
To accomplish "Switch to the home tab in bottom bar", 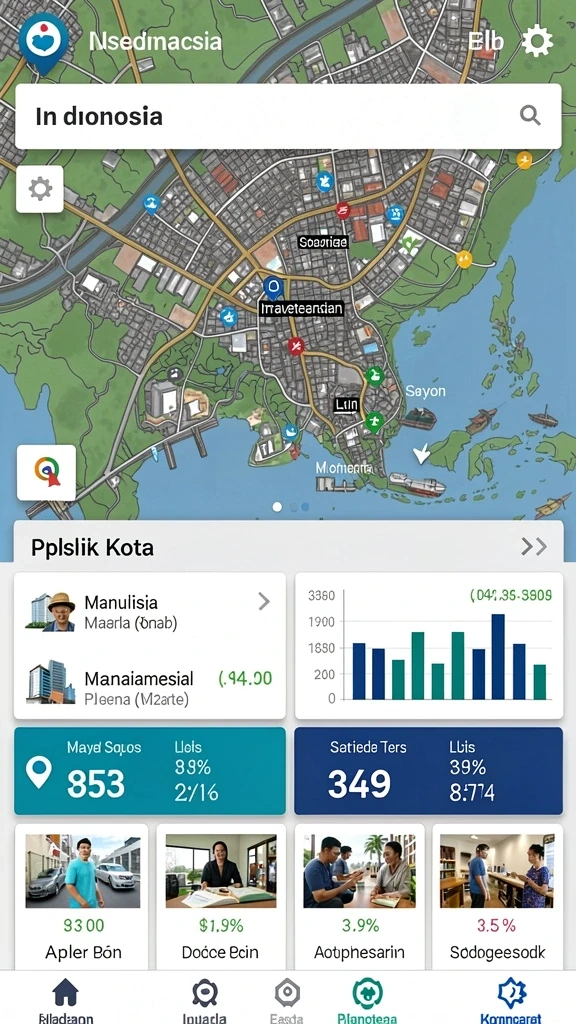I will (x=65, y=999).
